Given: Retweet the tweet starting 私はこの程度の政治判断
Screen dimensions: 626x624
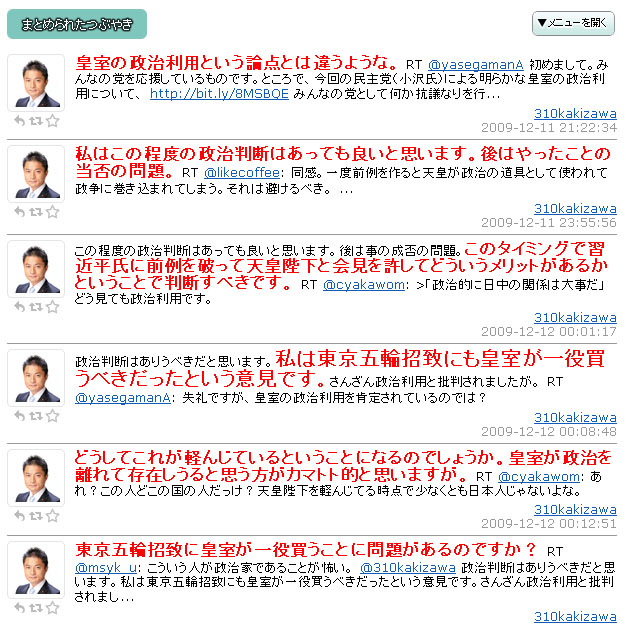Looking at the screenshot, I should tap(36, 212).
